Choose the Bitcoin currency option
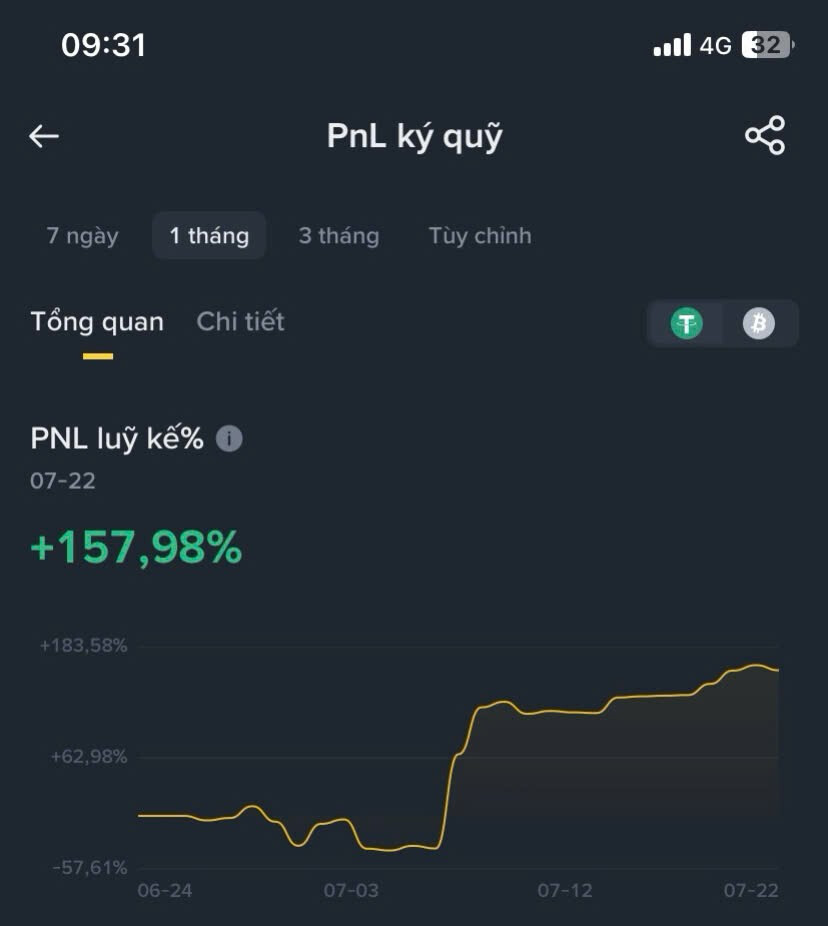Image resolution: width=828 pixels, height=926 pixels. click(759, 323)
